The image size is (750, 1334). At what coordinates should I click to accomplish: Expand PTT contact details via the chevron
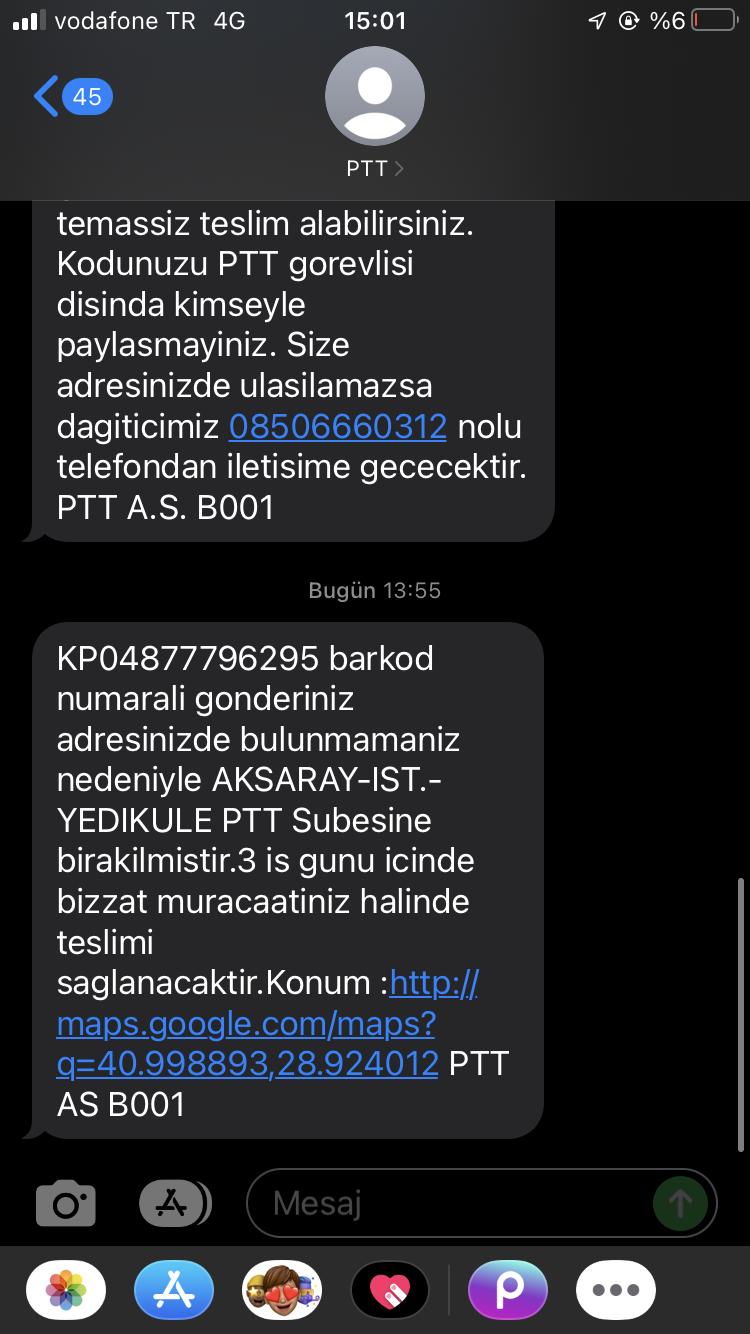point(398,168)
